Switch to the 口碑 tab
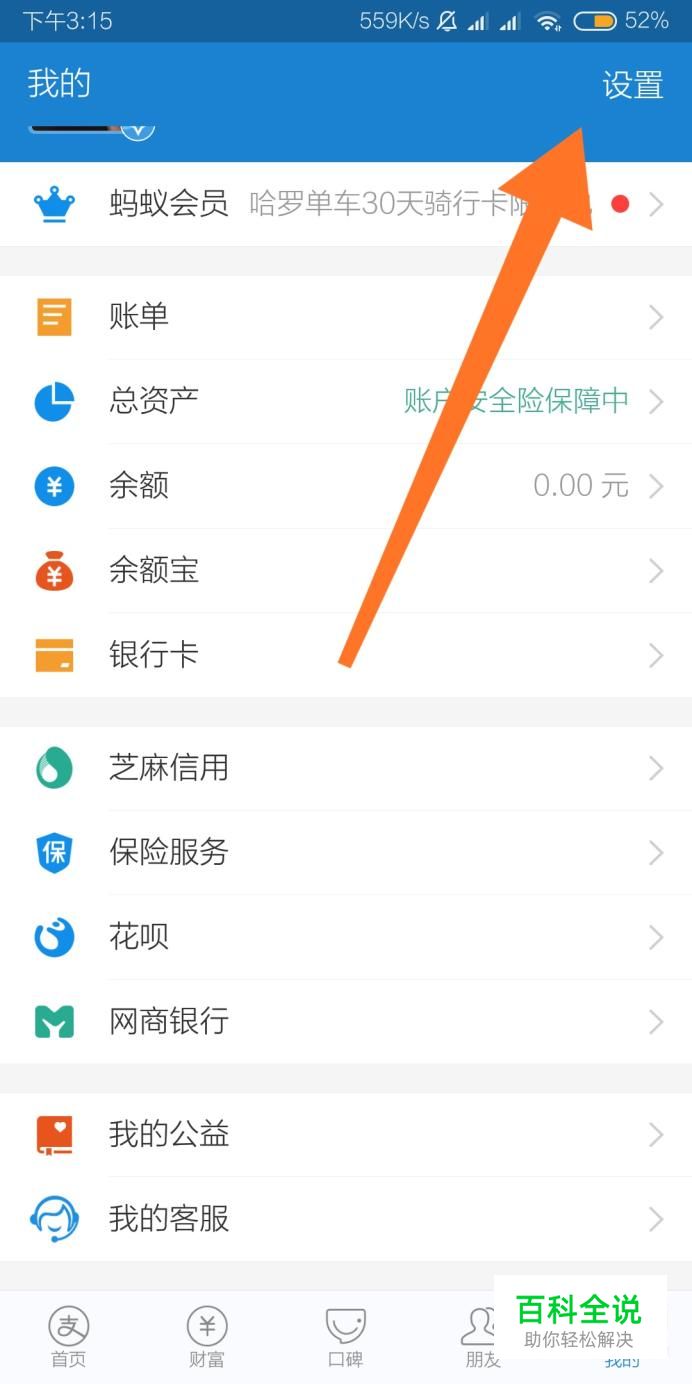Viewport: 692px width, 1384px height. point(345,1337)
